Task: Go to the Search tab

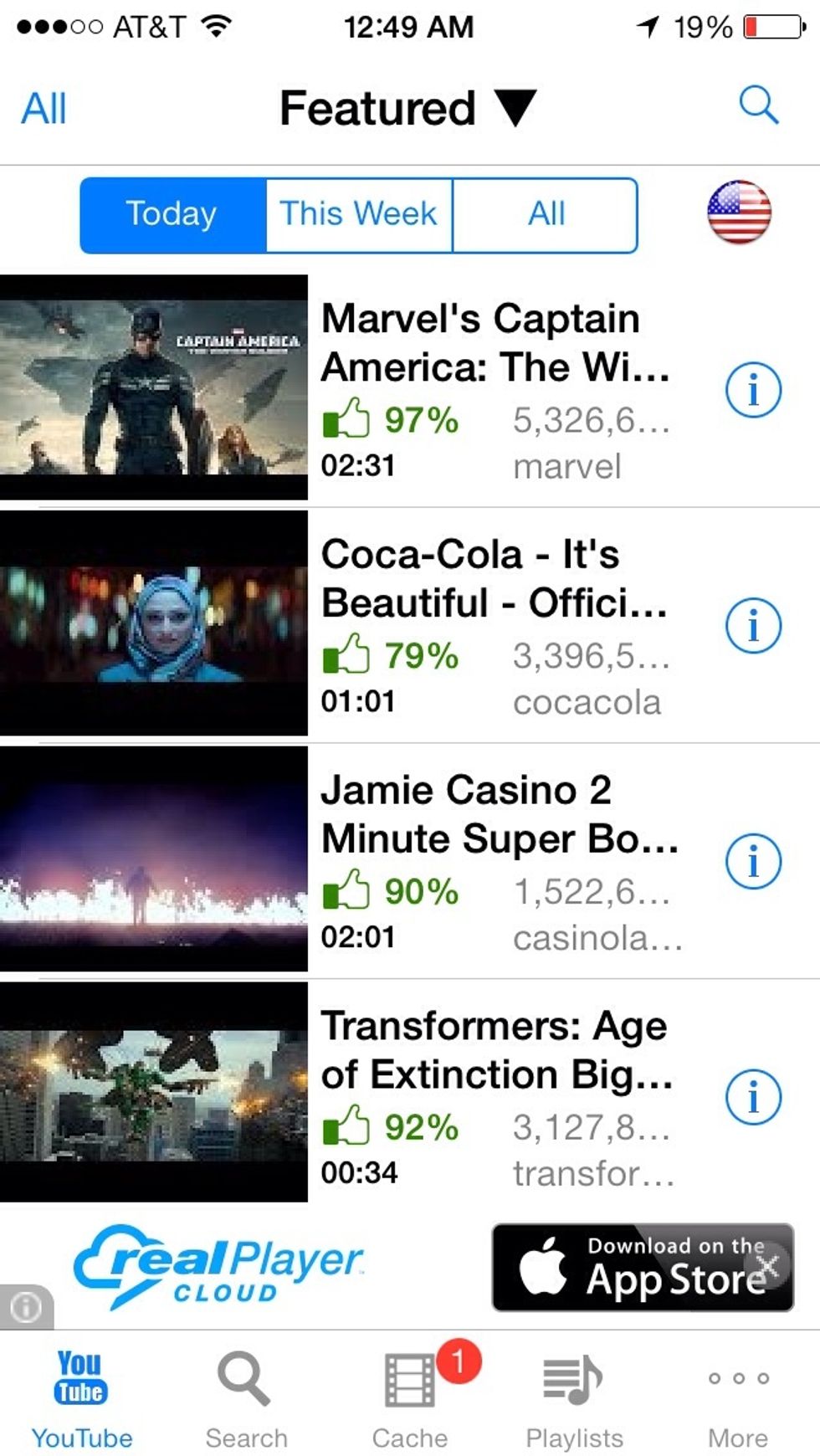Action: [x=246, y=1397]
